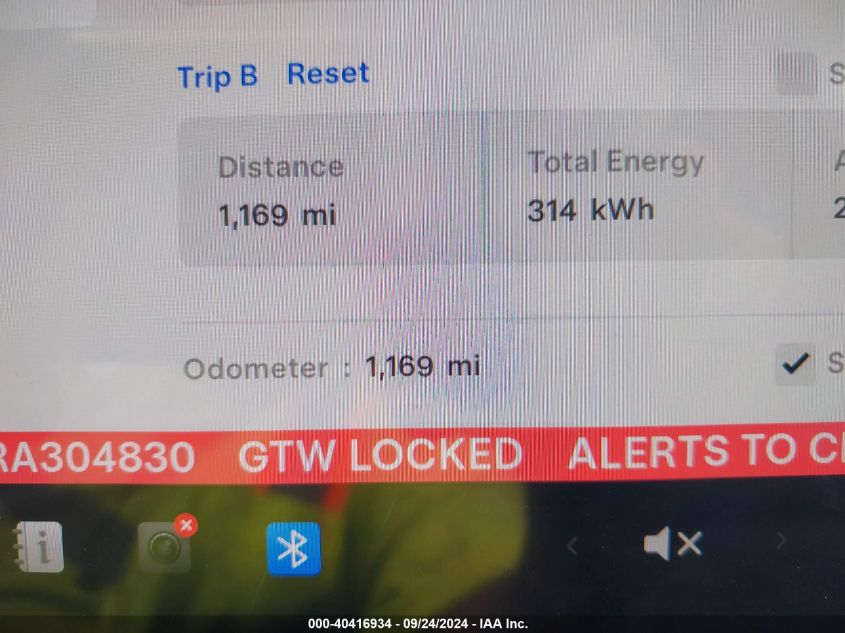Reset the Trip B counter
The width and height of the screenshot is (845, 633).
328,74
